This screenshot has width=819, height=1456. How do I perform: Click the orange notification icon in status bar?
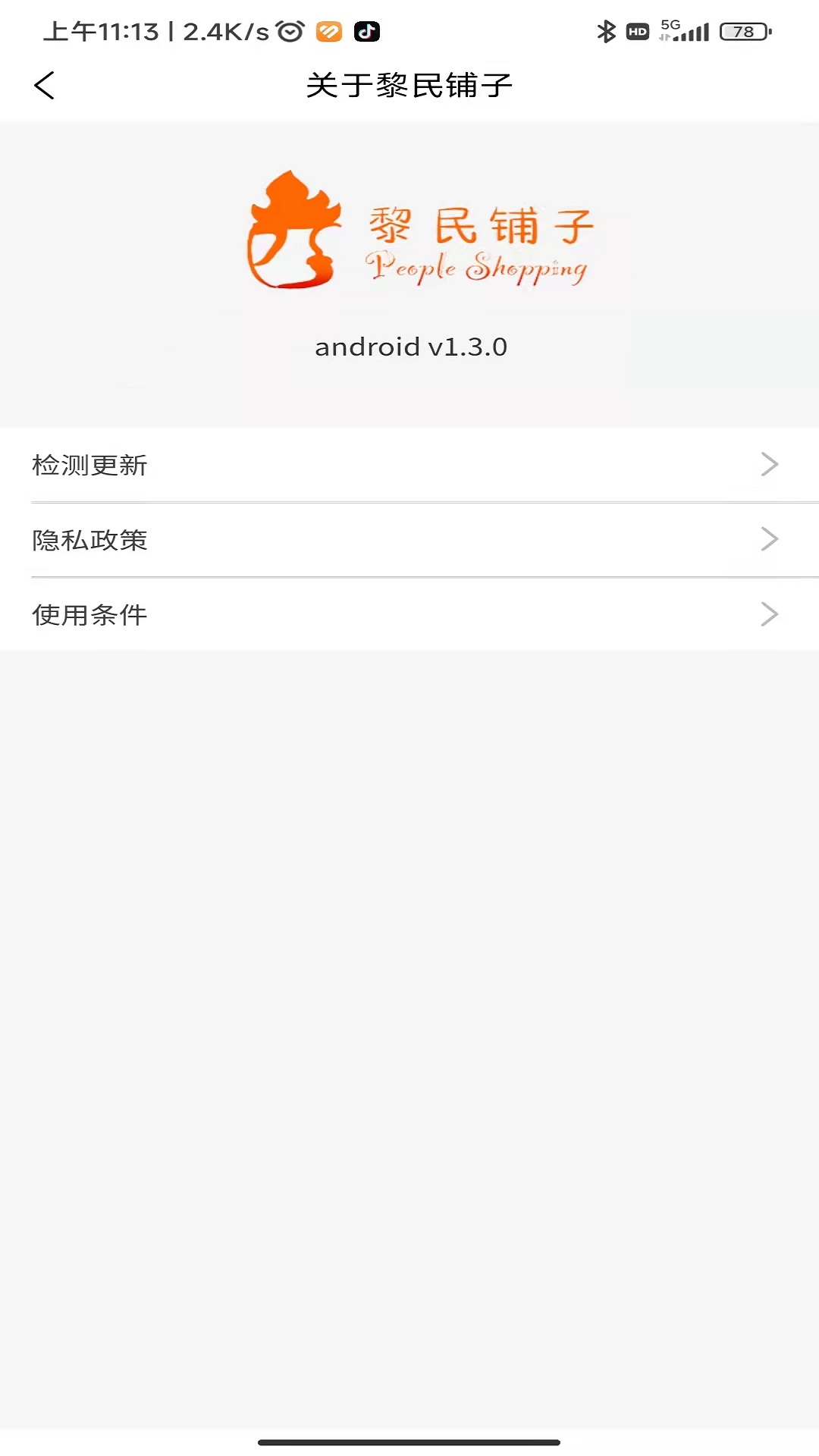pos(328,30)
